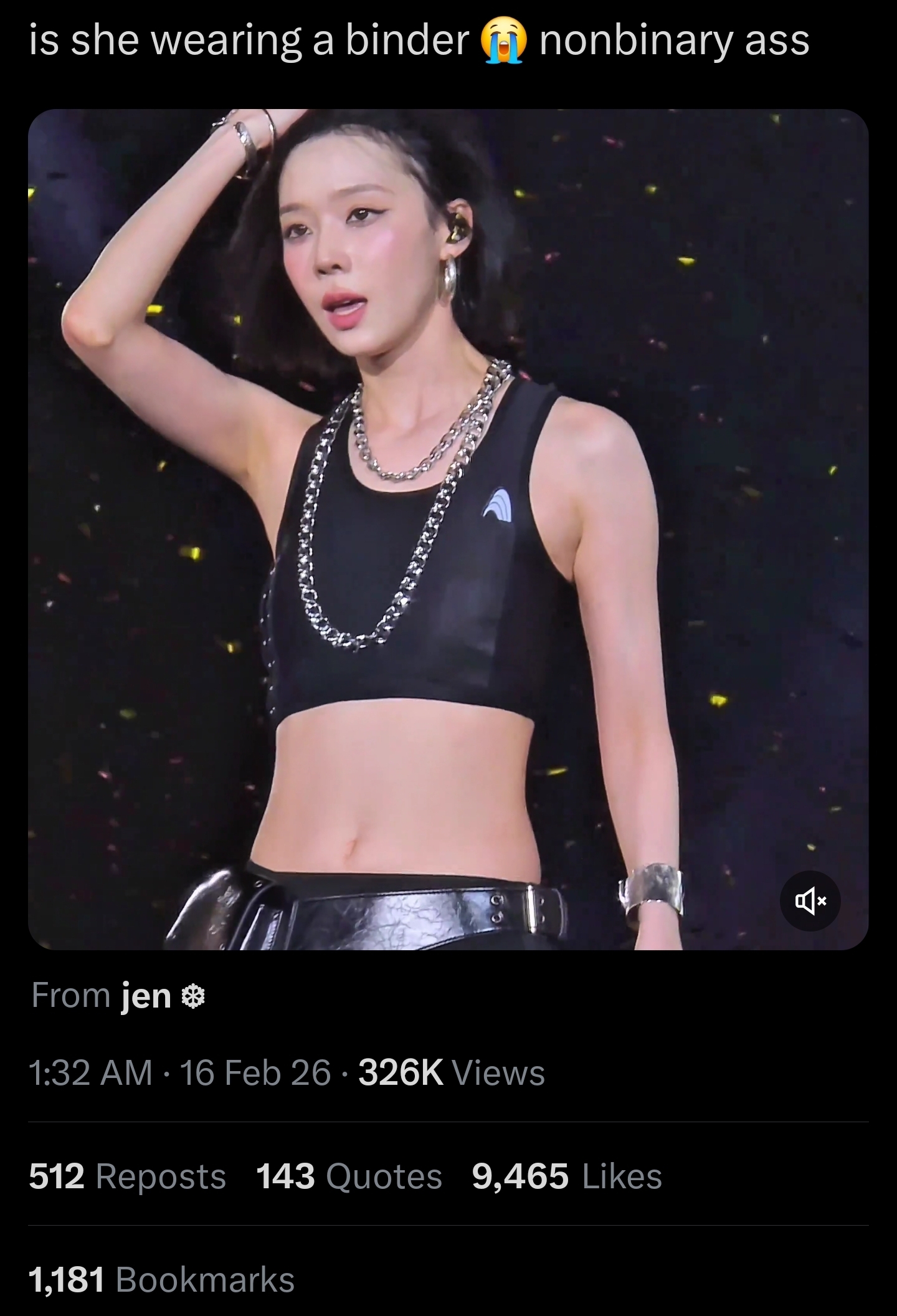897x1316 pixels.
Task: Open the video in the tweet
Action: (x=447, y=530)
